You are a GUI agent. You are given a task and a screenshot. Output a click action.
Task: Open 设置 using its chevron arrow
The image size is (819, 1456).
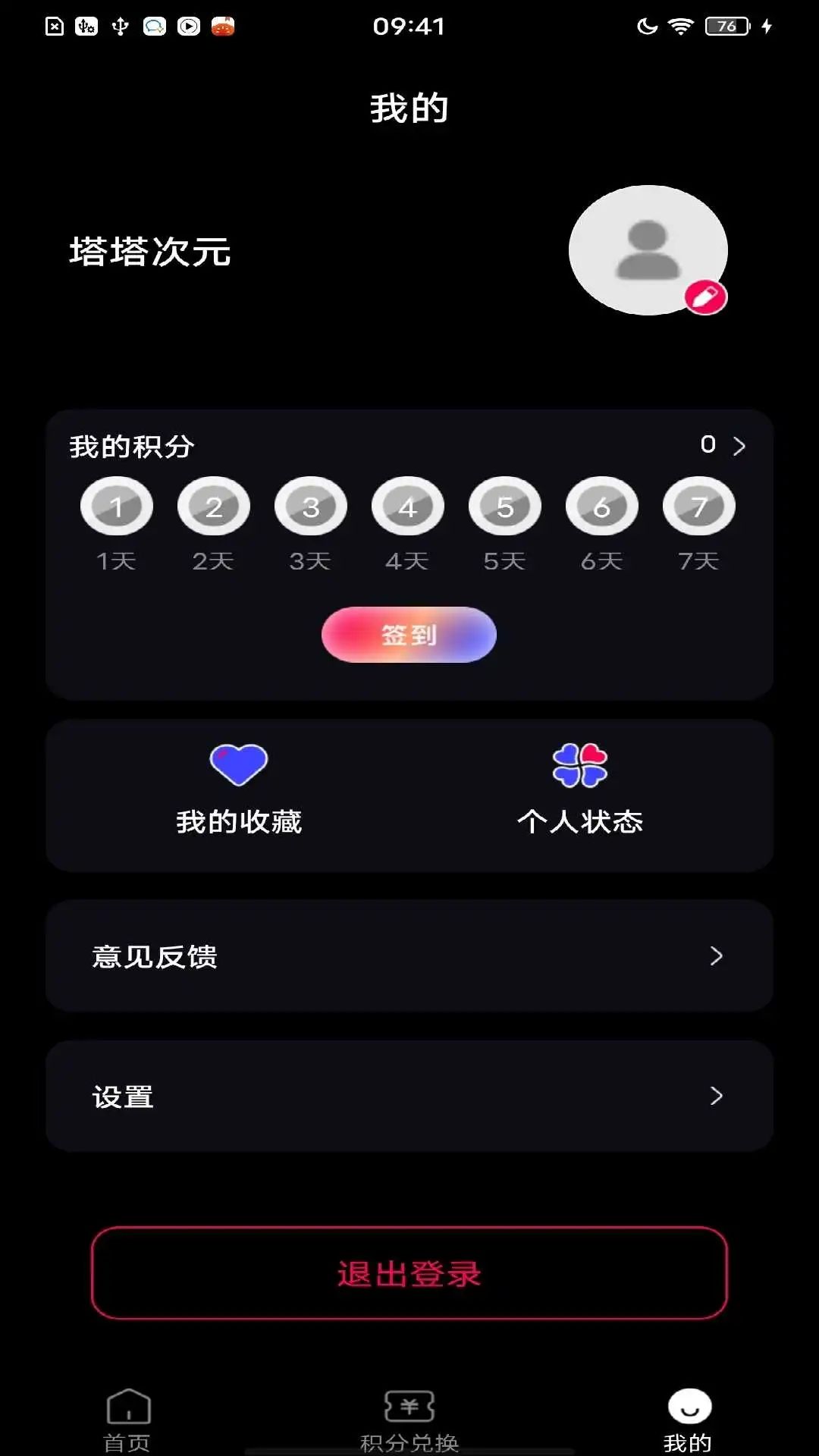717,1096
